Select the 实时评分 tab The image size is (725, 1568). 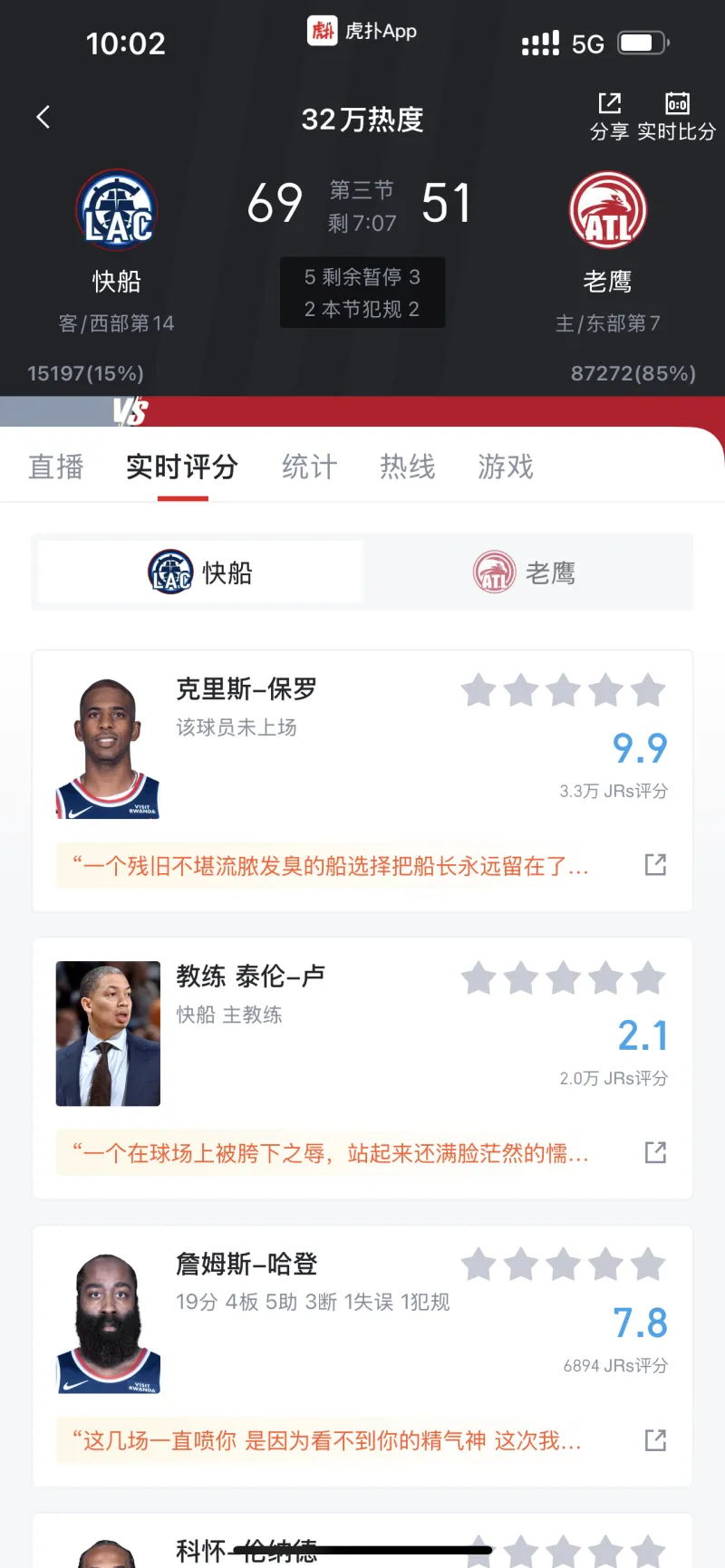point(182,467)
